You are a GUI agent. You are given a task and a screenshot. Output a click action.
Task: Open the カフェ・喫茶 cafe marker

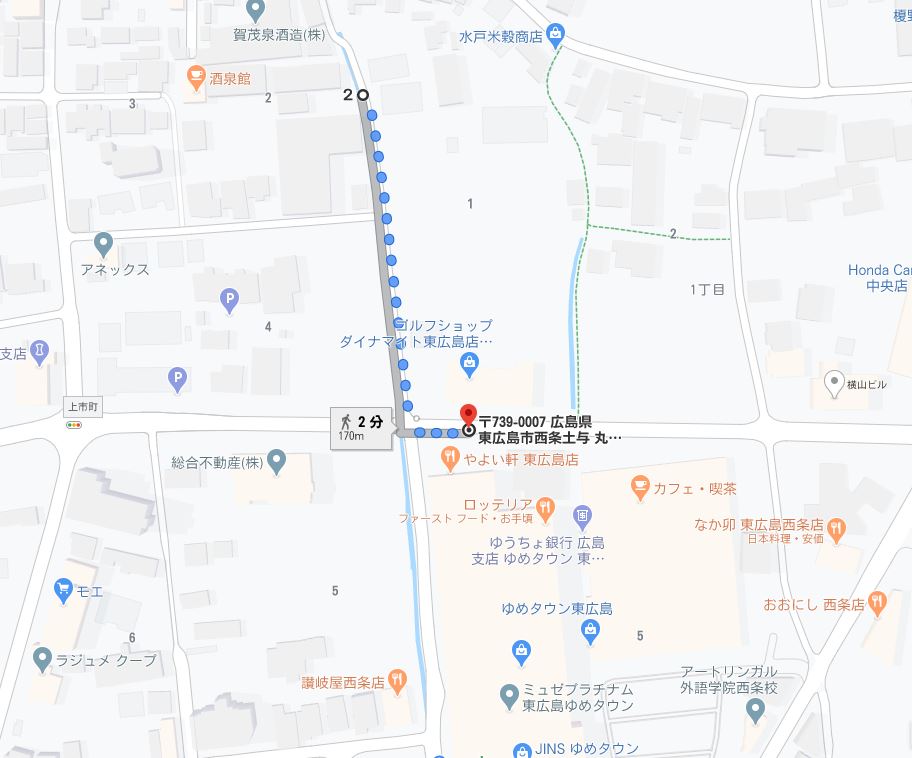(x=639, y=488)
